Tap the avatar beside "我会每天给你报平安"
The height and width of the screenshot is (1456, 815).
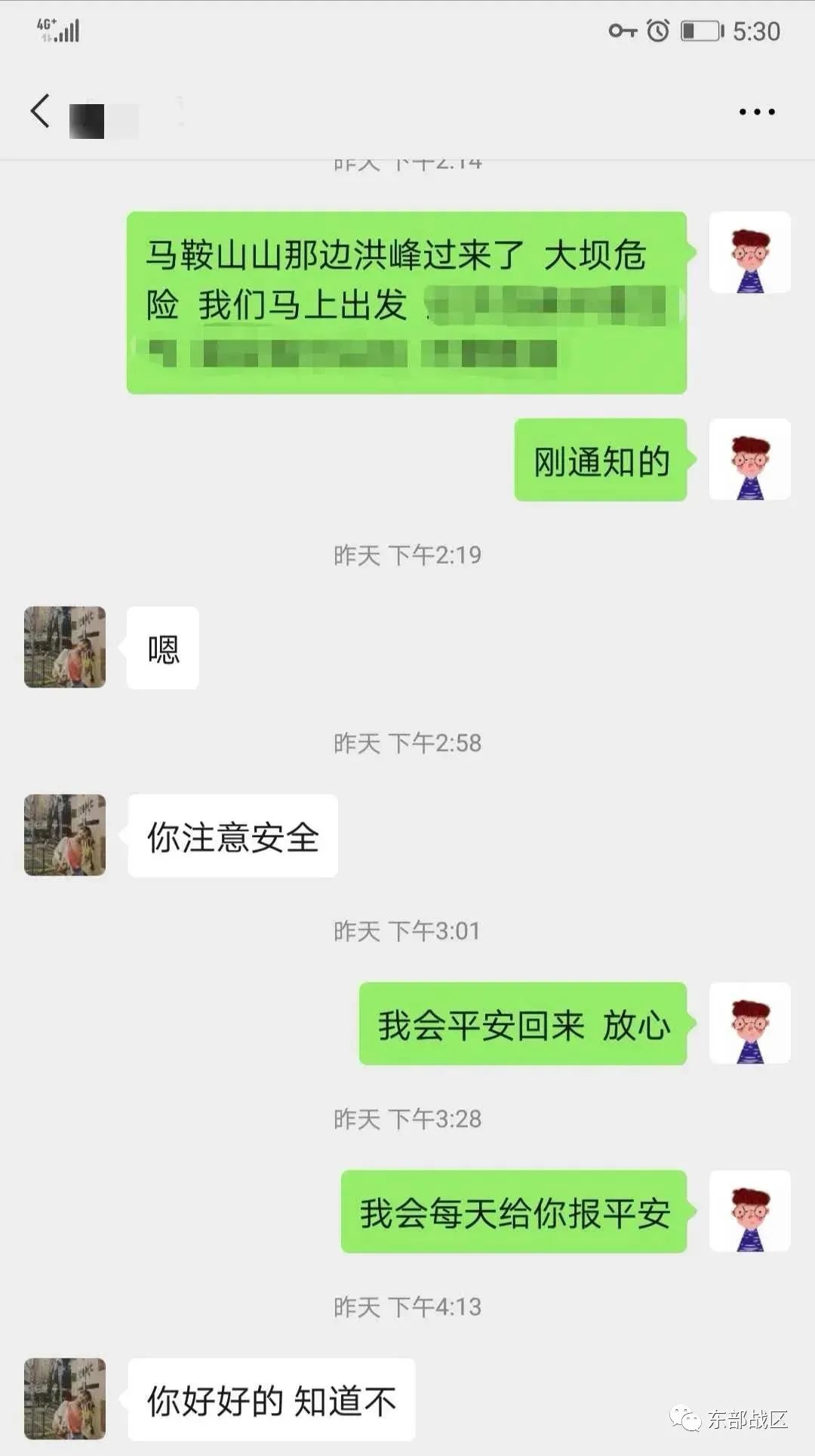tap(749, 1211)
